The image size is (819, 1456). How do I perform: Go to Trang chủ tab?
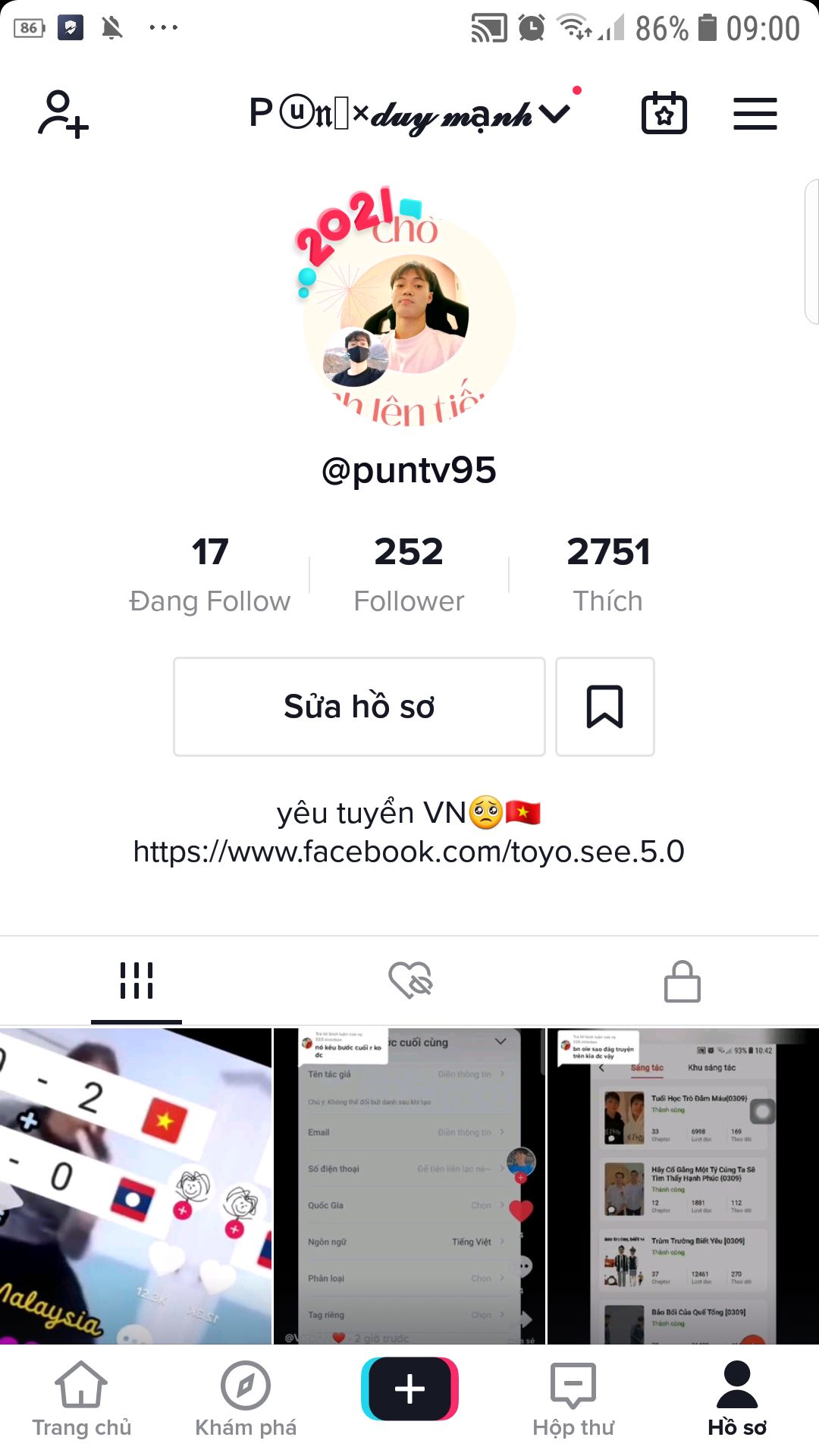(82, 1400)
